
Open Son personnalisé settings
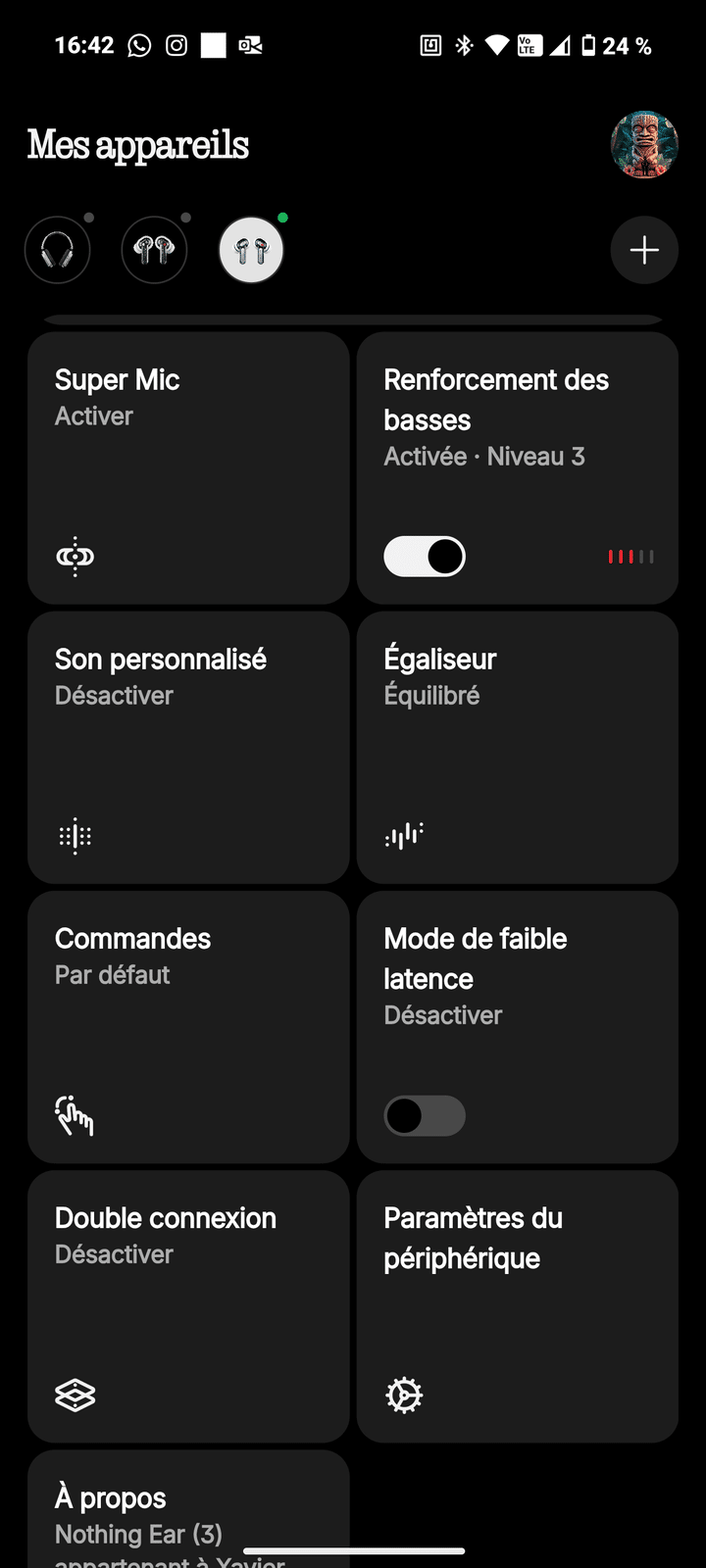[x=188, y=747]
